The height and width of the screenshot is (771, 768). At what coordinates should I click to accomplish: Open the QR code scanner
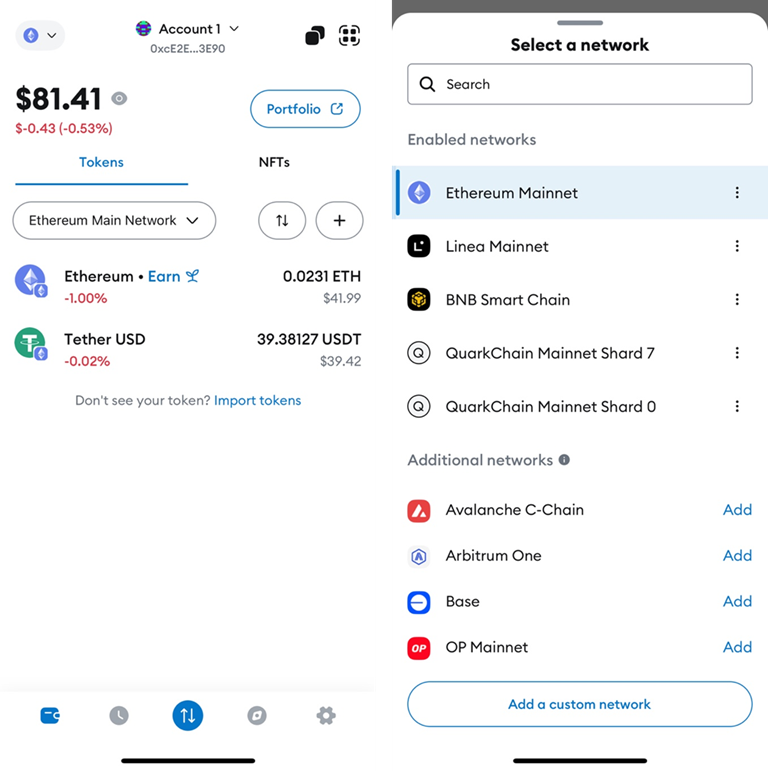349,36
